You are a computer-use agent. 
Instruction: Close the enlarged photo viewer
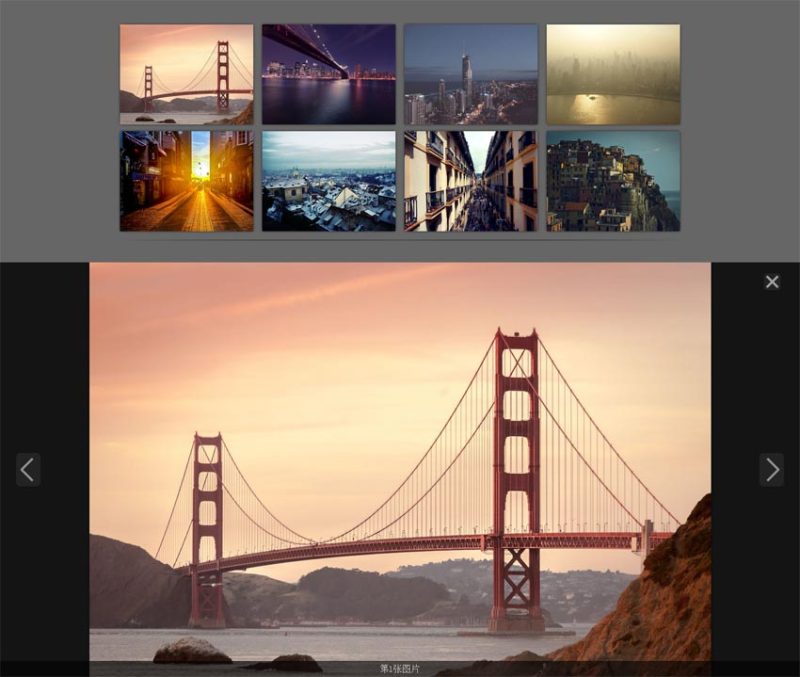tap(771, 282)
